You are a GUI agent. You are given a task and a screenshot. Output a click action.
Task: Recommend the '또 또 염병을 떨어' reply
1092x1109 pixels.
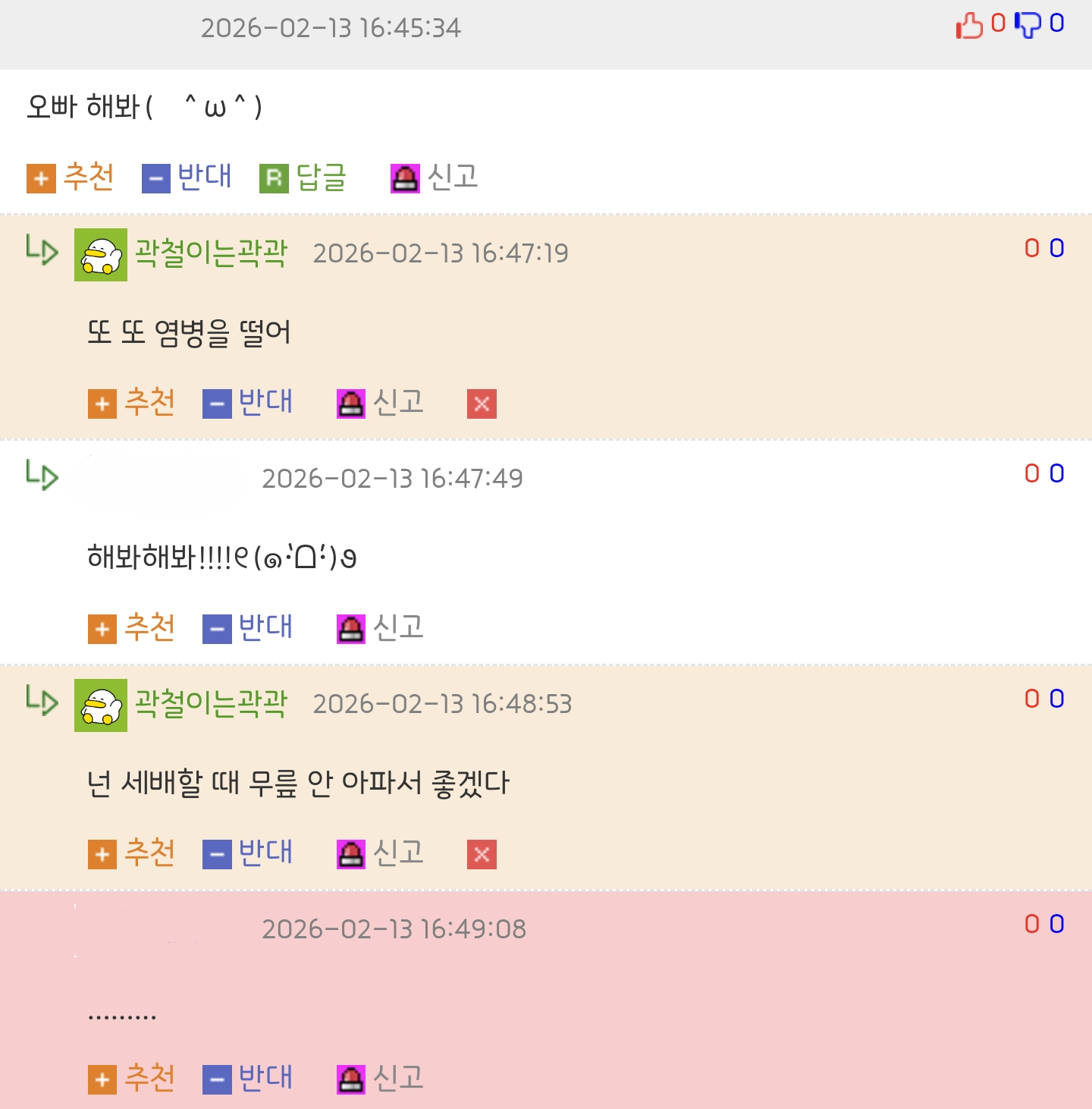pos(132,403)
